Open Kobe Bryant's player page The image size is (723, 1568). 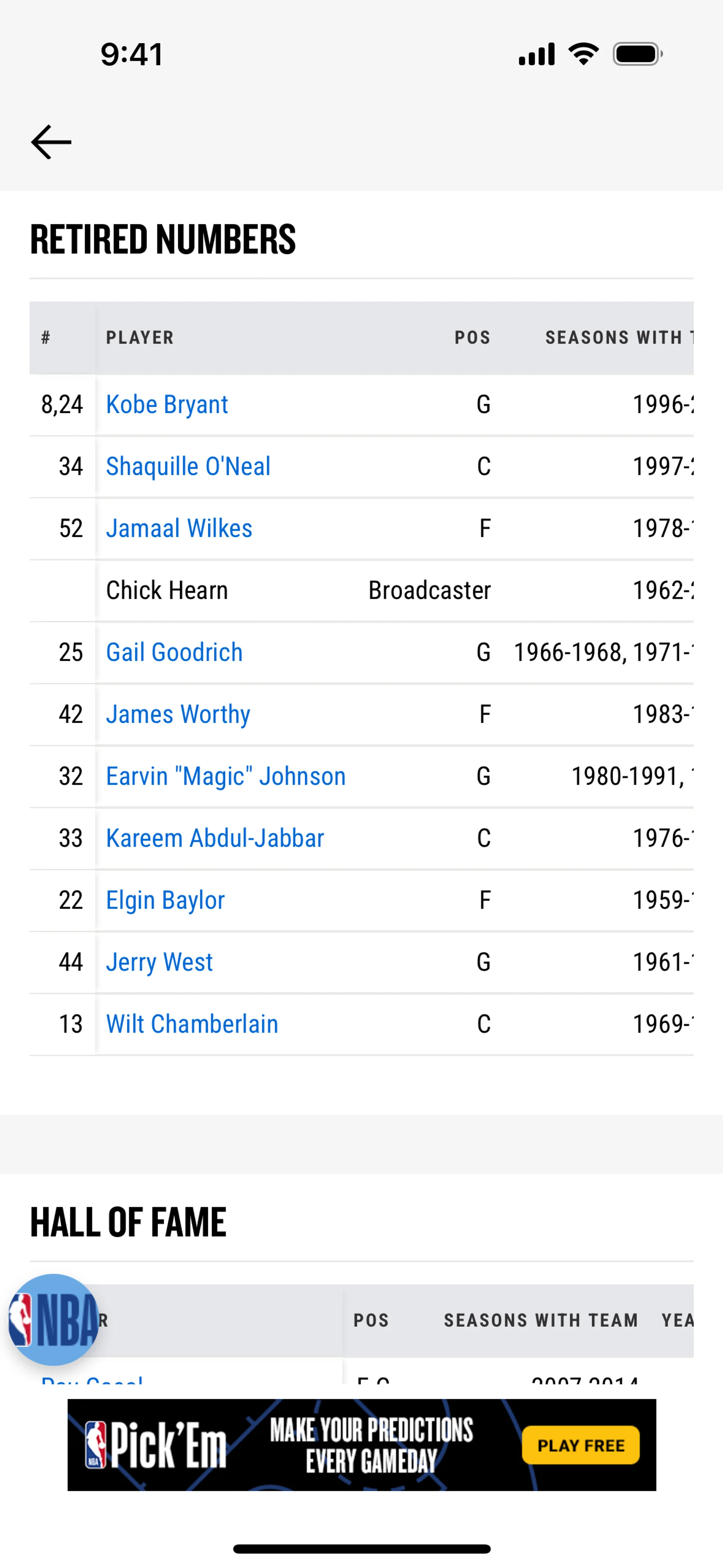[x=167, y=405]
